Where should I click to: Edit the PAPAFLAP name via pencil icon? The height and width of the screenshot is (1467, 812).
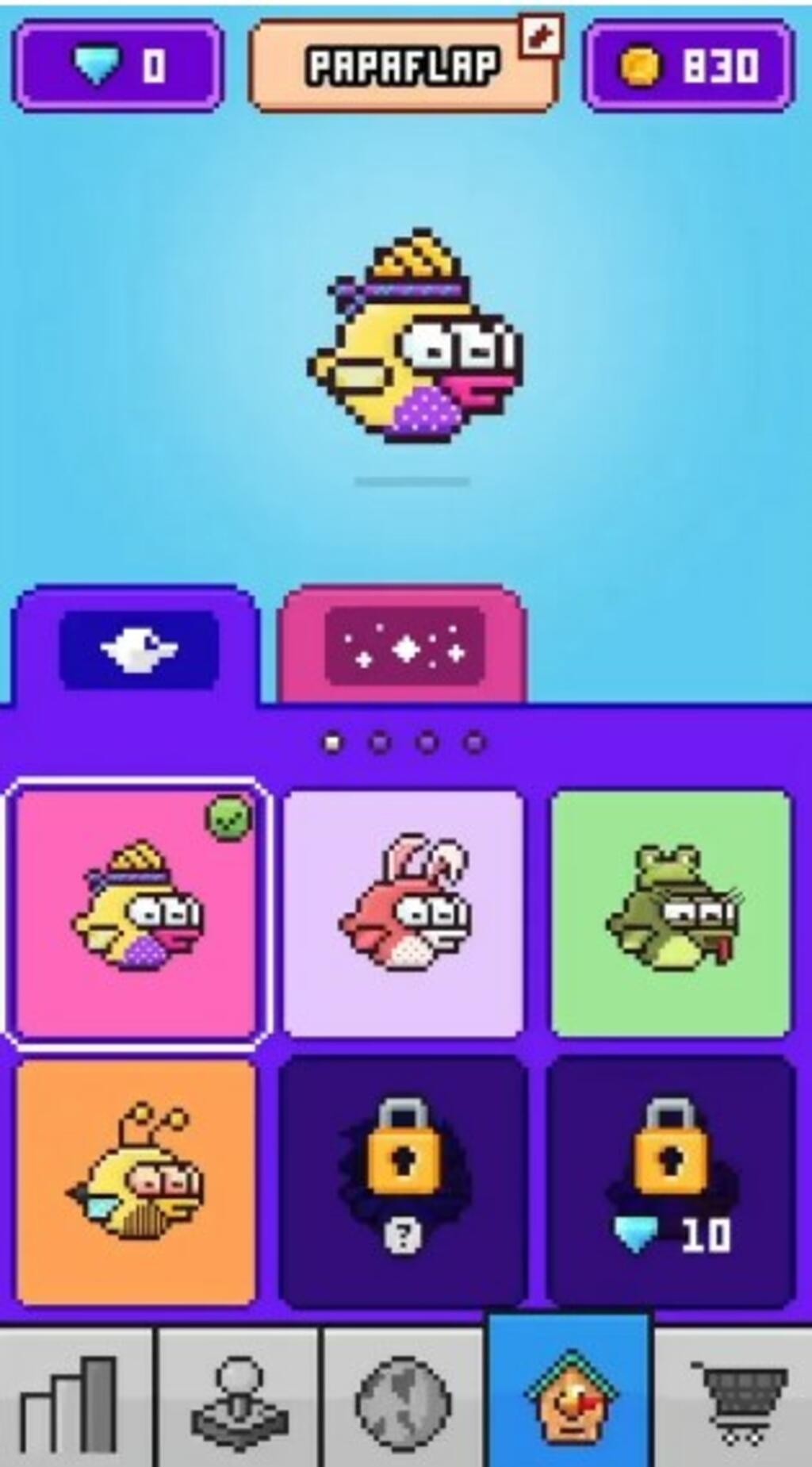541,36
